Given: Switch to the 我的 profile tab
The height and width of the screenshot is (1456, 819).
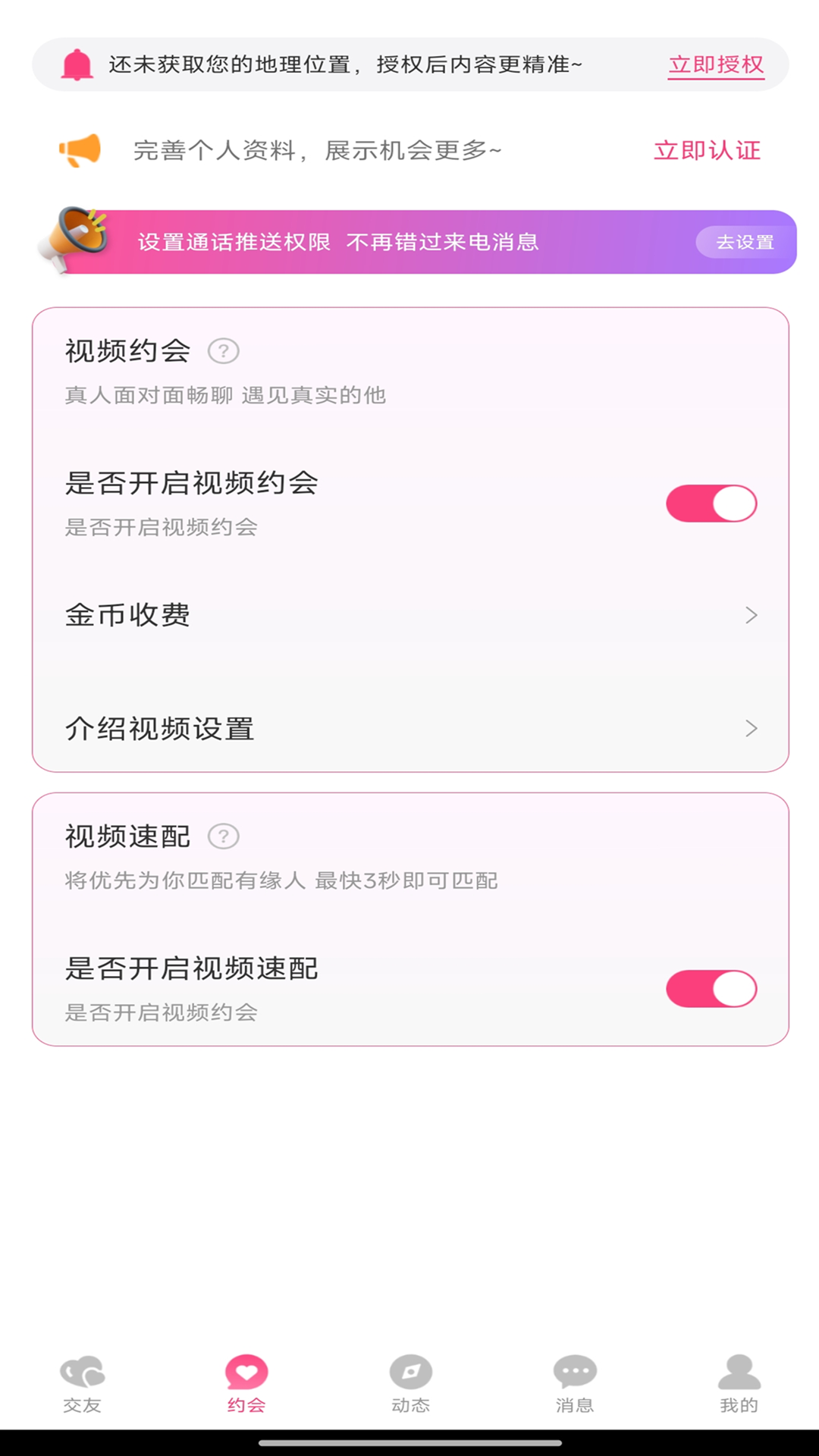Looking at the screenshot, I should pyautogui.click(x=739, y=1384).
